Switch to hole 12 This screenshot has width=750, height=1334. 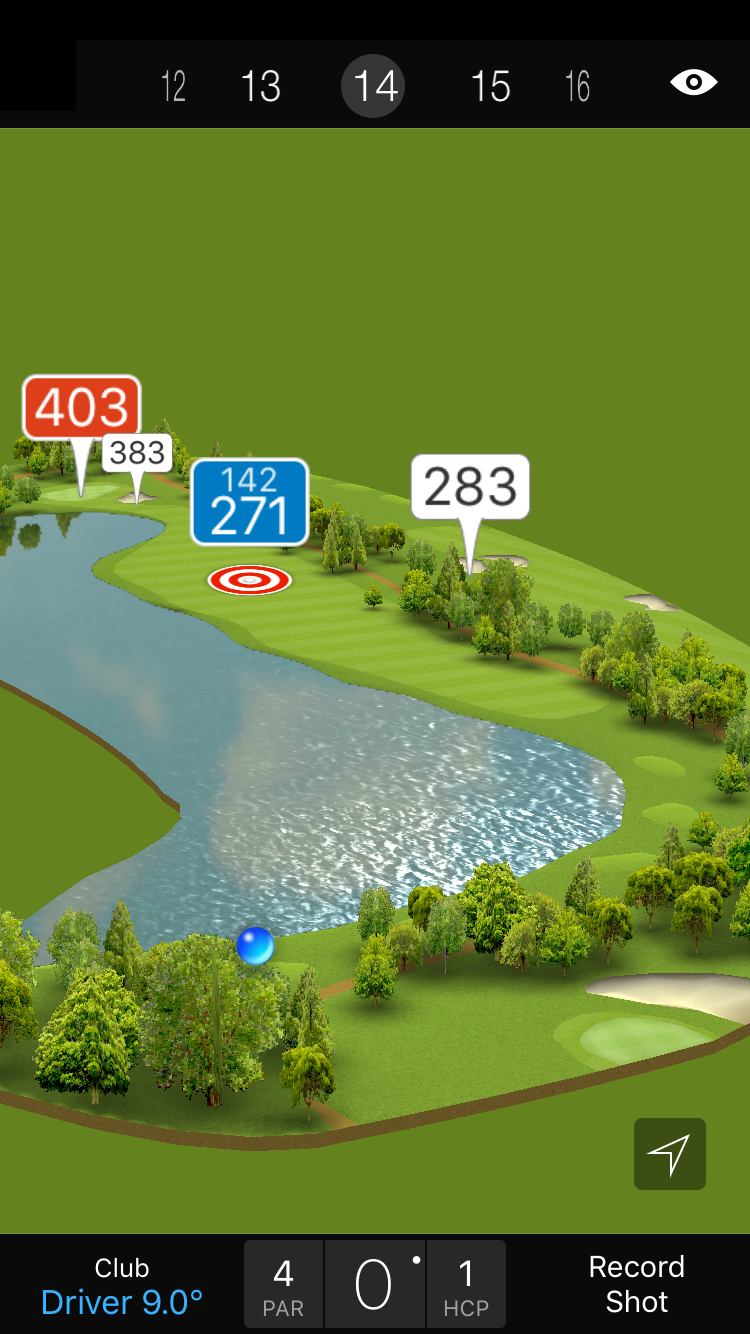[173, 87]
